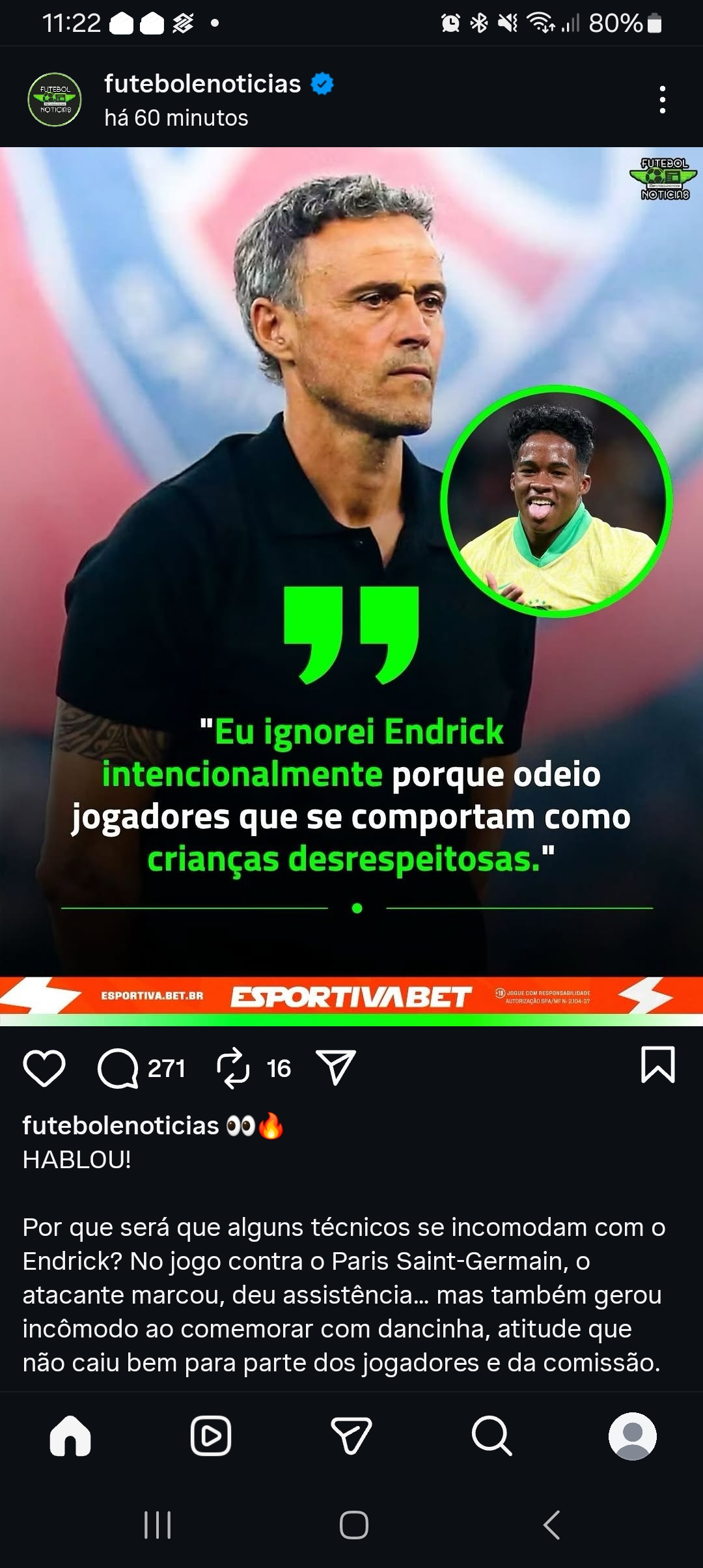
Task: Repost the futebolenoticias post
Action: (x=233, y=1069)
